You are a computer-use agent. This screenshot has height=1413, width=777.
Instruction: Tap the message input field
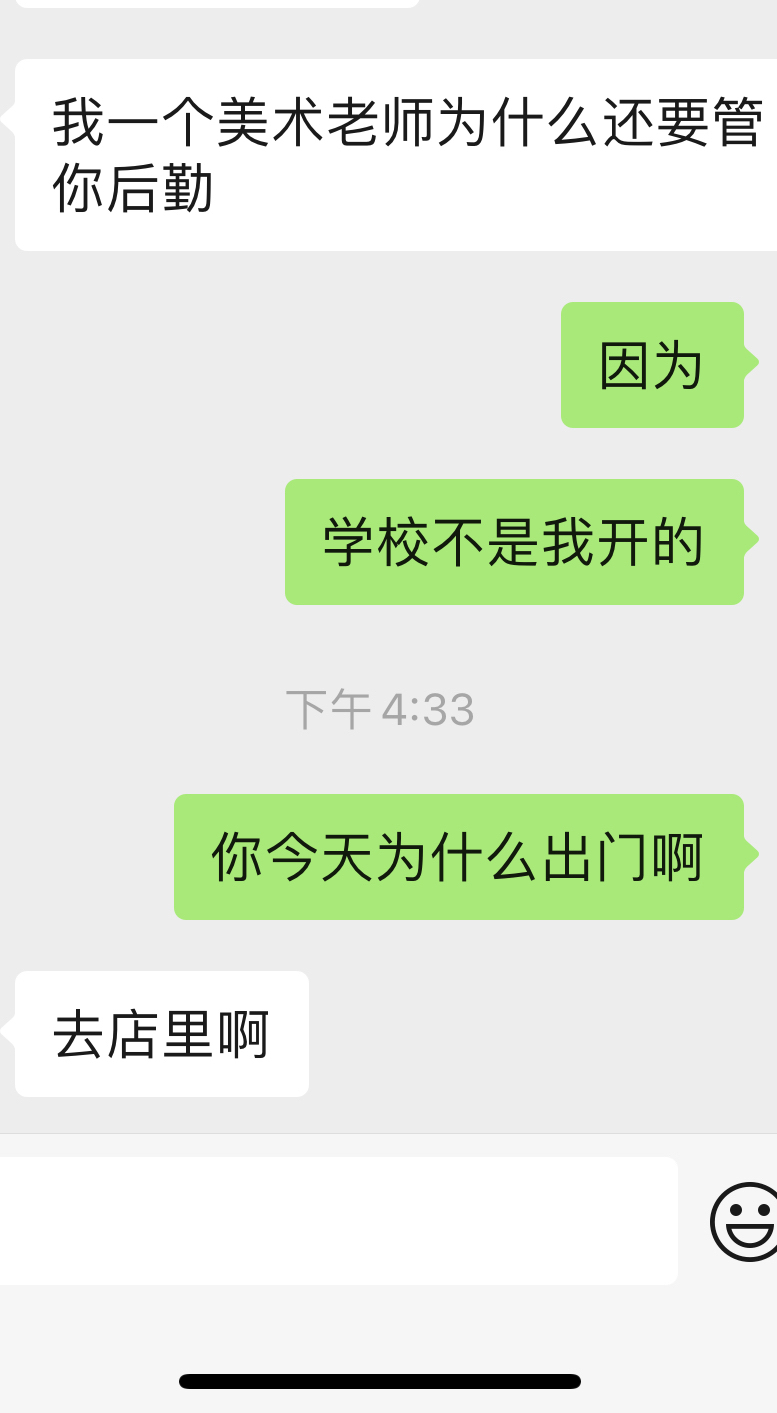point(338,1220)
